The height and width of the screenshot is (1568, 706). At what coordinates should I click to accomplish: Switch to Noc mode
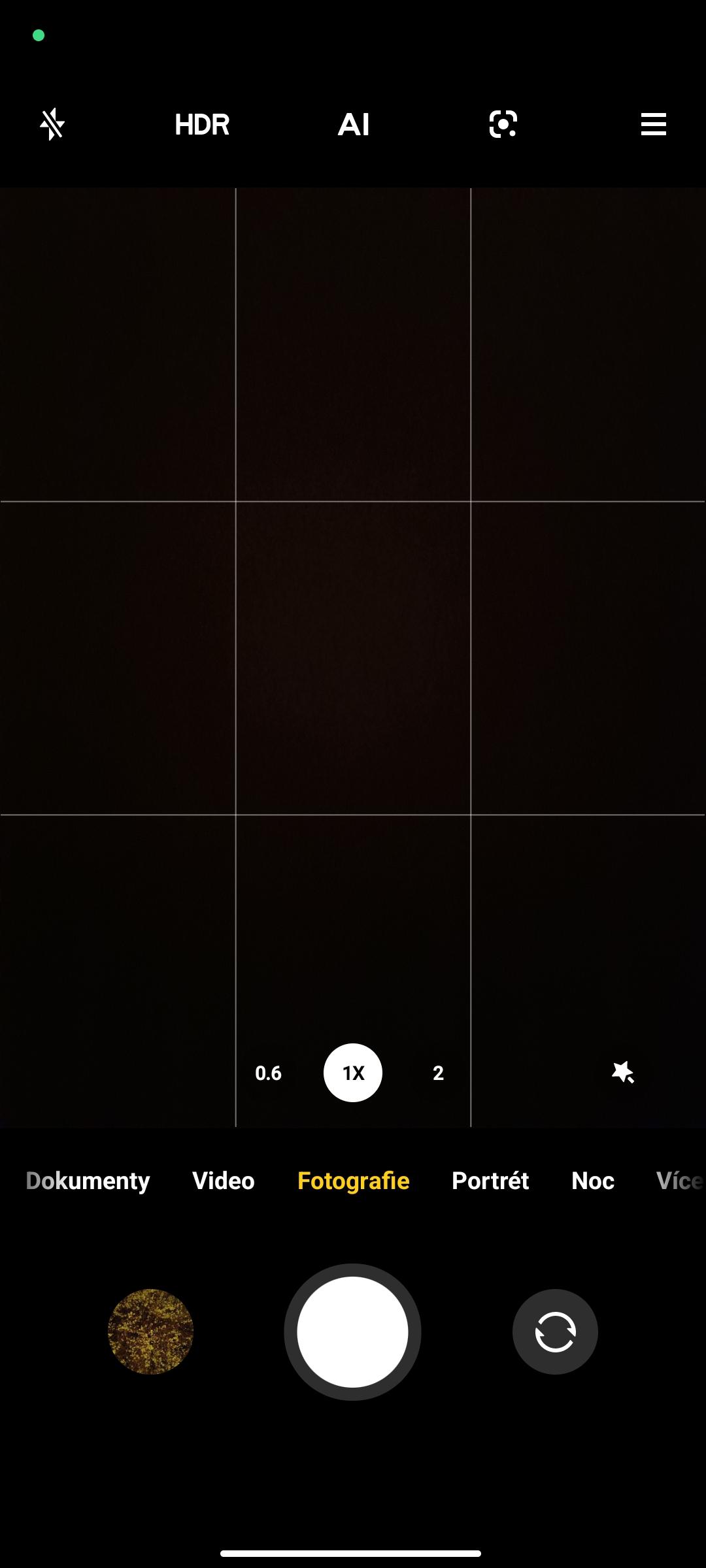click(593, 1181)
